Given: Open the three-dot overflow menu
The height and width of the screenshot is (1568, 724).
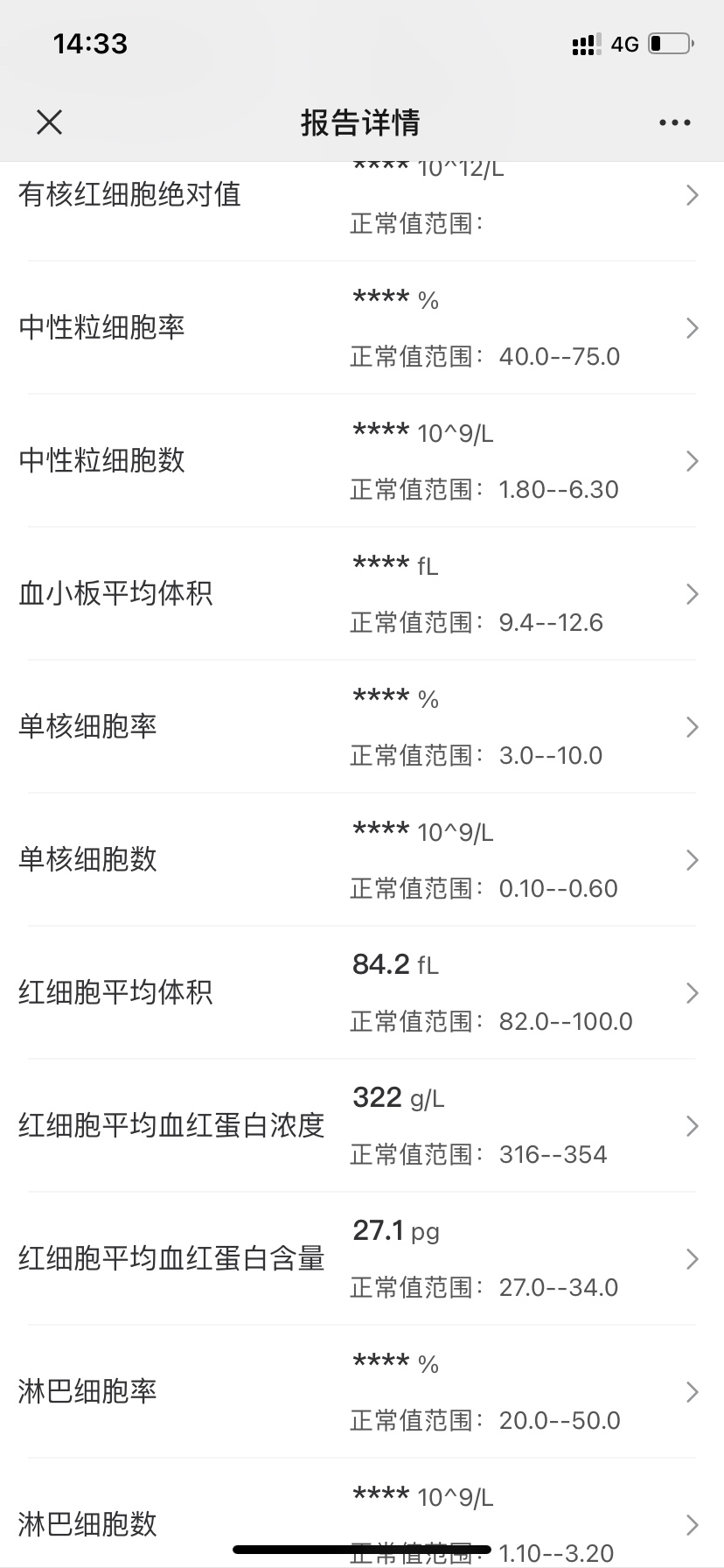Looking at the screenshot, I should pyautogui.click(x=674, y=123).
